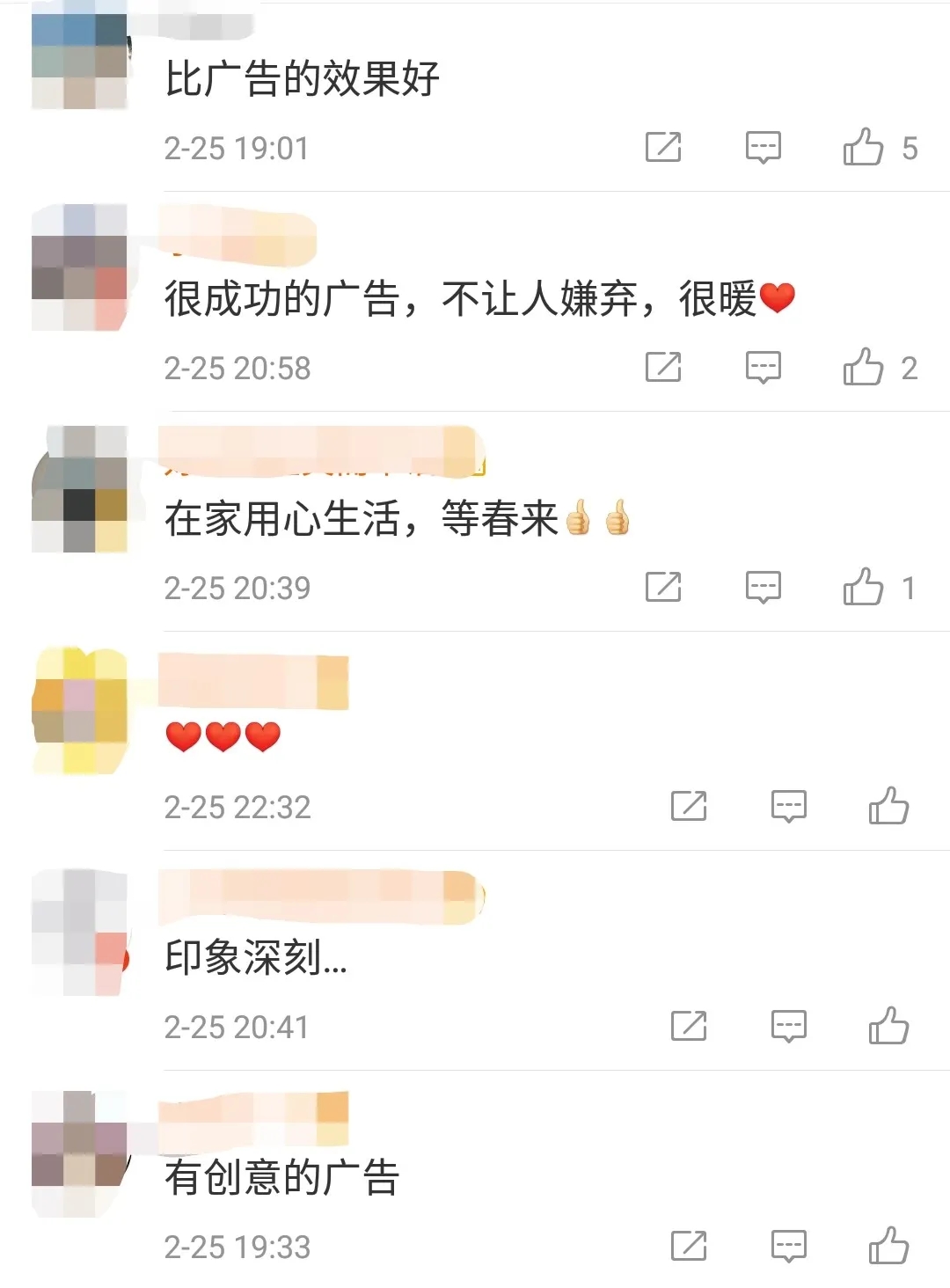
Task: Repost the comment "在家用心生活，等春来"
Action: tap(663, 587)
